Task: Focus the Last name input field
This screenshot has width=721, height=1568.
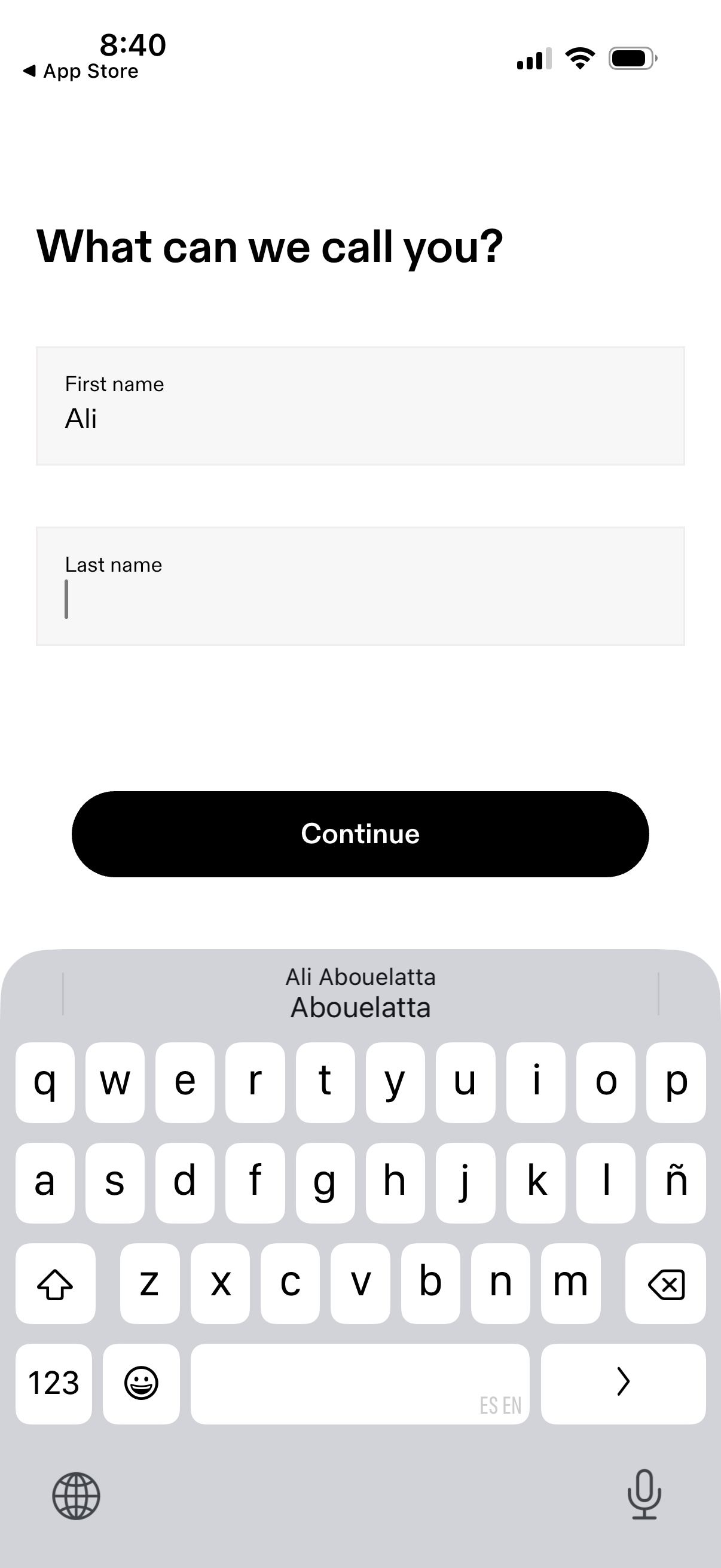Action: [x=360, y=583]
